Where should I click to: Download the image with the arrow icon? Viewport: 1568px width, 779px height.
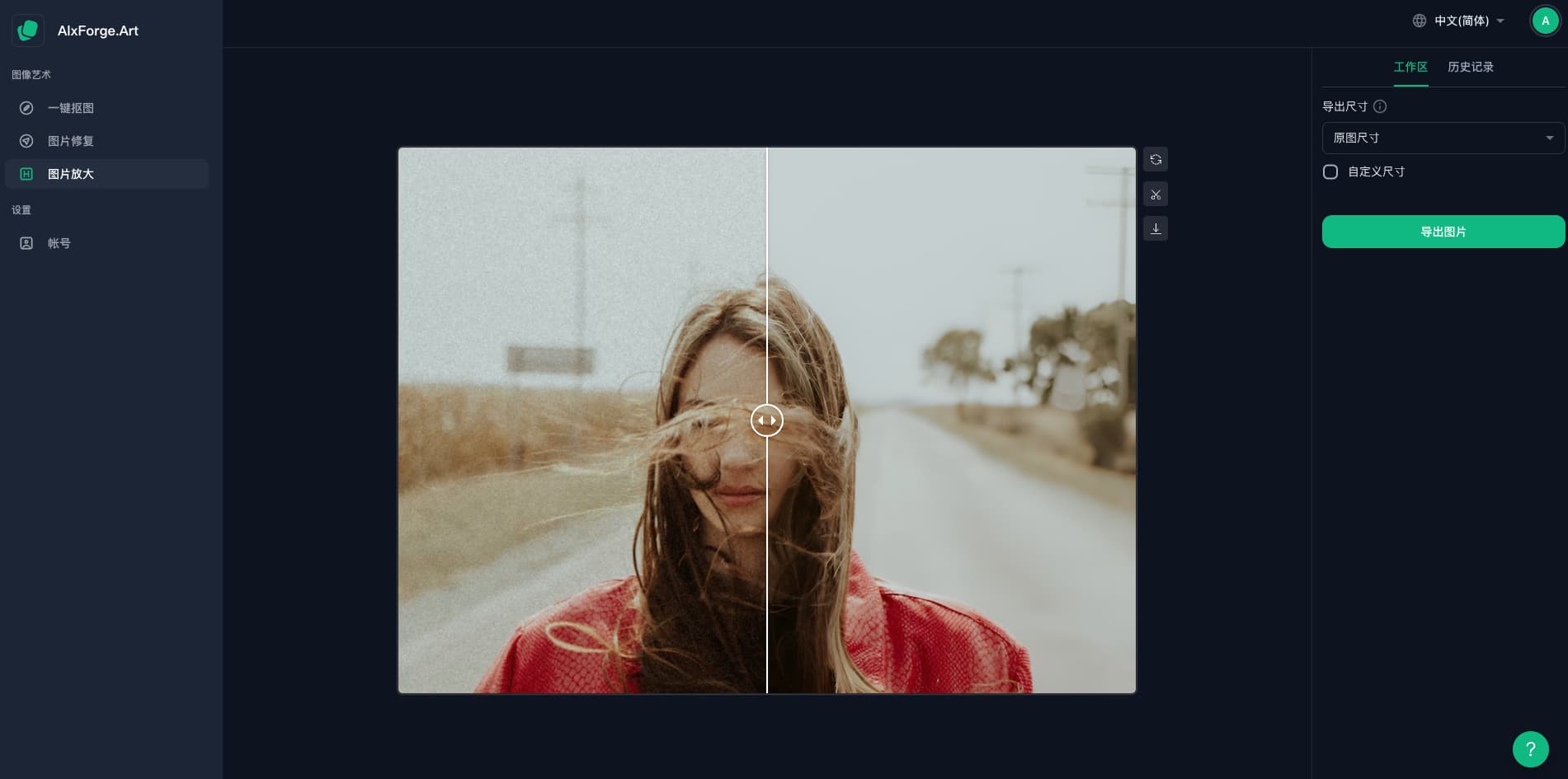[x=1155, y=228]
